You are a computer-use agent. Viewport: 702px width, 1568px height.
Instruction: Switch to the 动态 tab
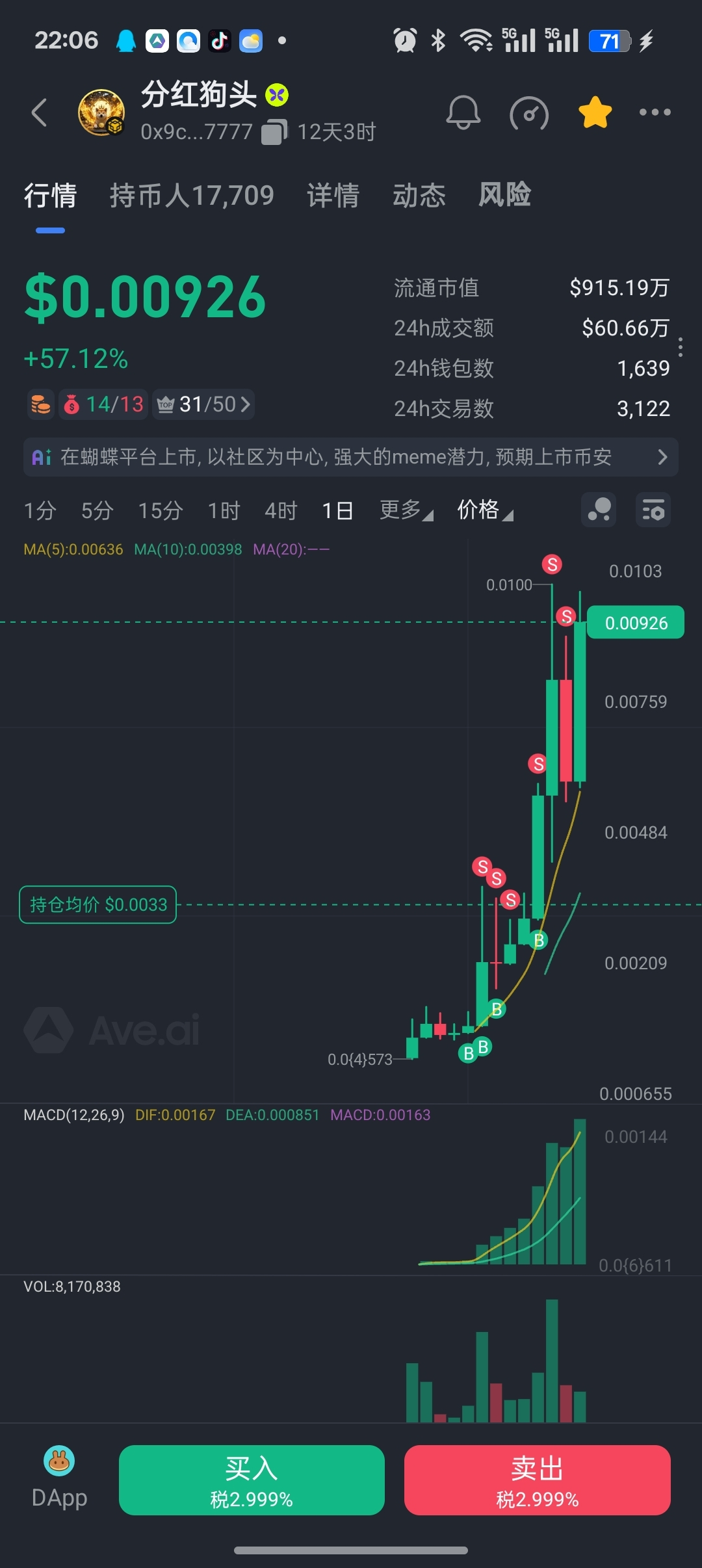pos(419,196)
